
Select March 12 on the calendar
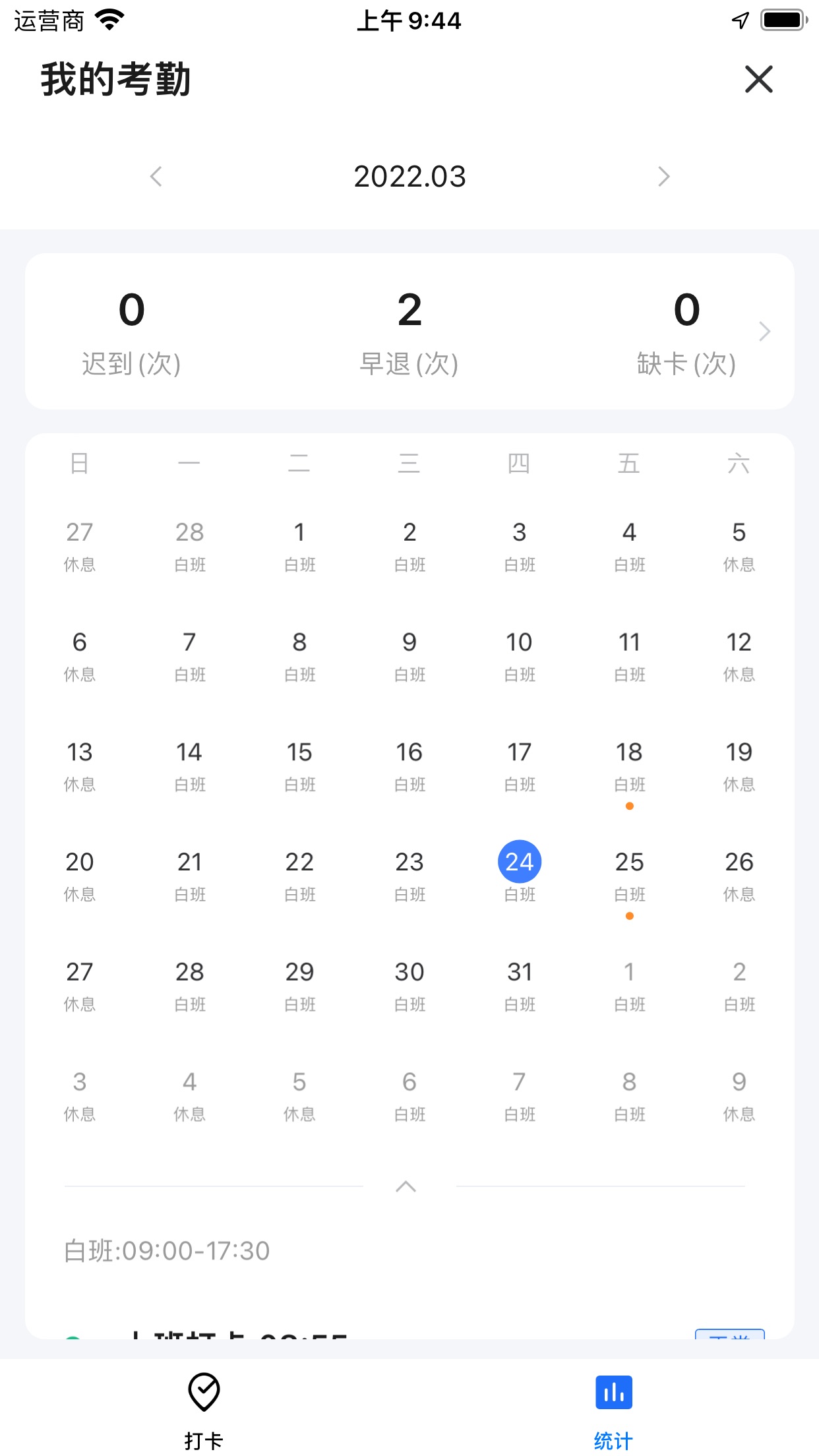(x=739, y=655)
